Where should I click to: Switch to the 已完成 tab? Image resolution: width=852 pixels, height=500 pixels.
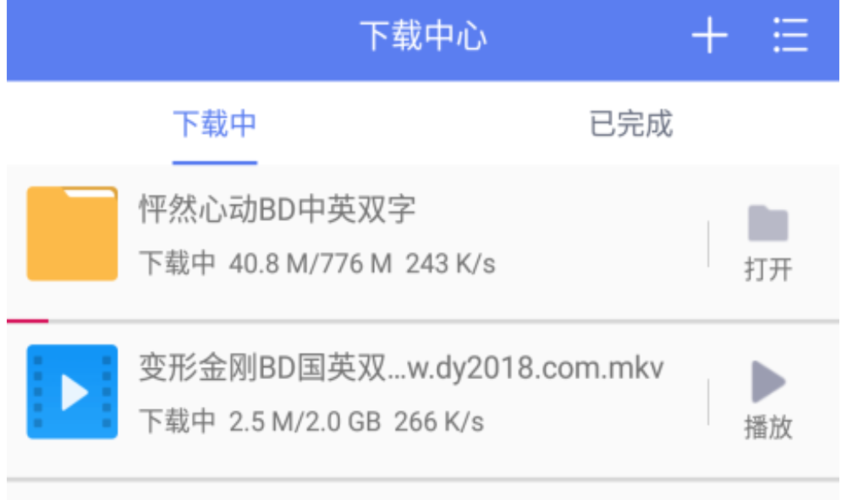630,124
